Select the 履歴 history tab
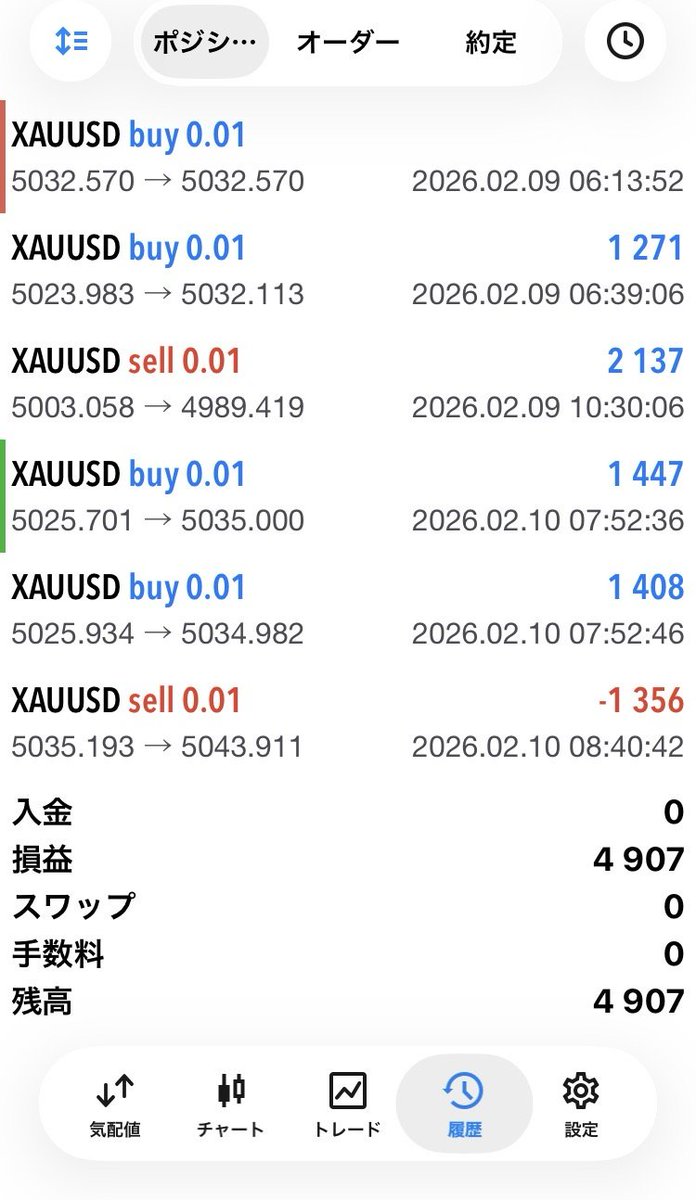The width and height of the screenshot is (696, 1200). pos(464,1103)
